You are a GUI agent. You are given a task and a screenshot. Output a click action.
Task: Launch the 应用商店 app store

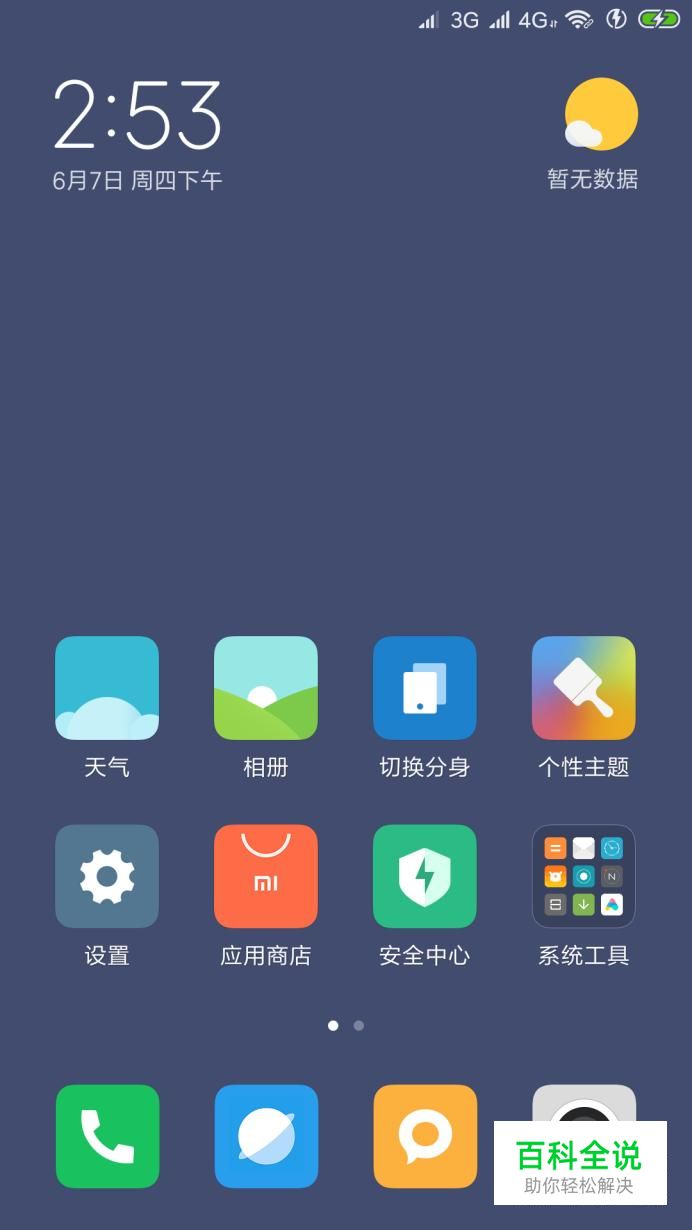coord(266,876)
